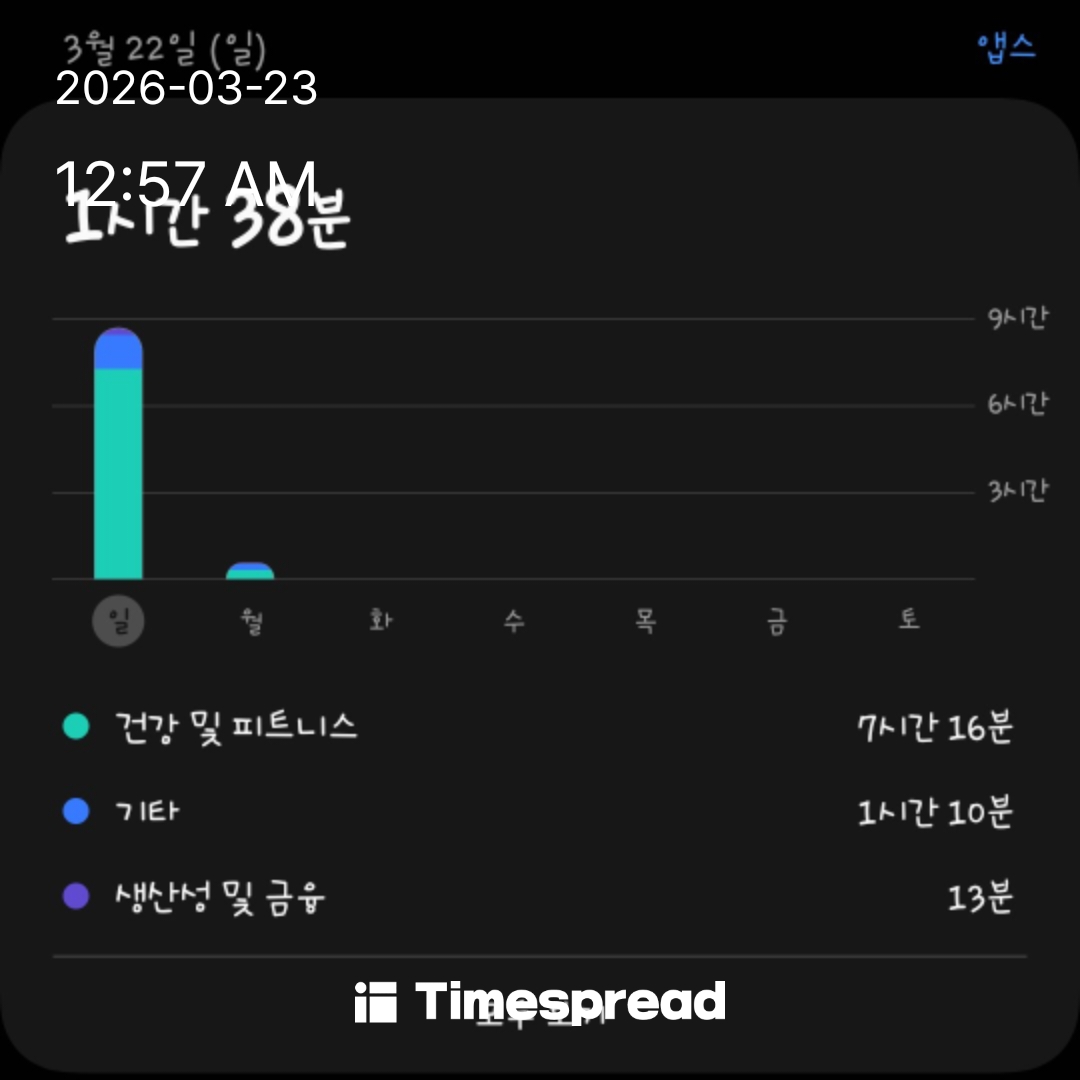Open the 건강 및 피트니스 category row
This screenshot has height=1080, width=1080.
pyautogui.click(x=538, y=727)
